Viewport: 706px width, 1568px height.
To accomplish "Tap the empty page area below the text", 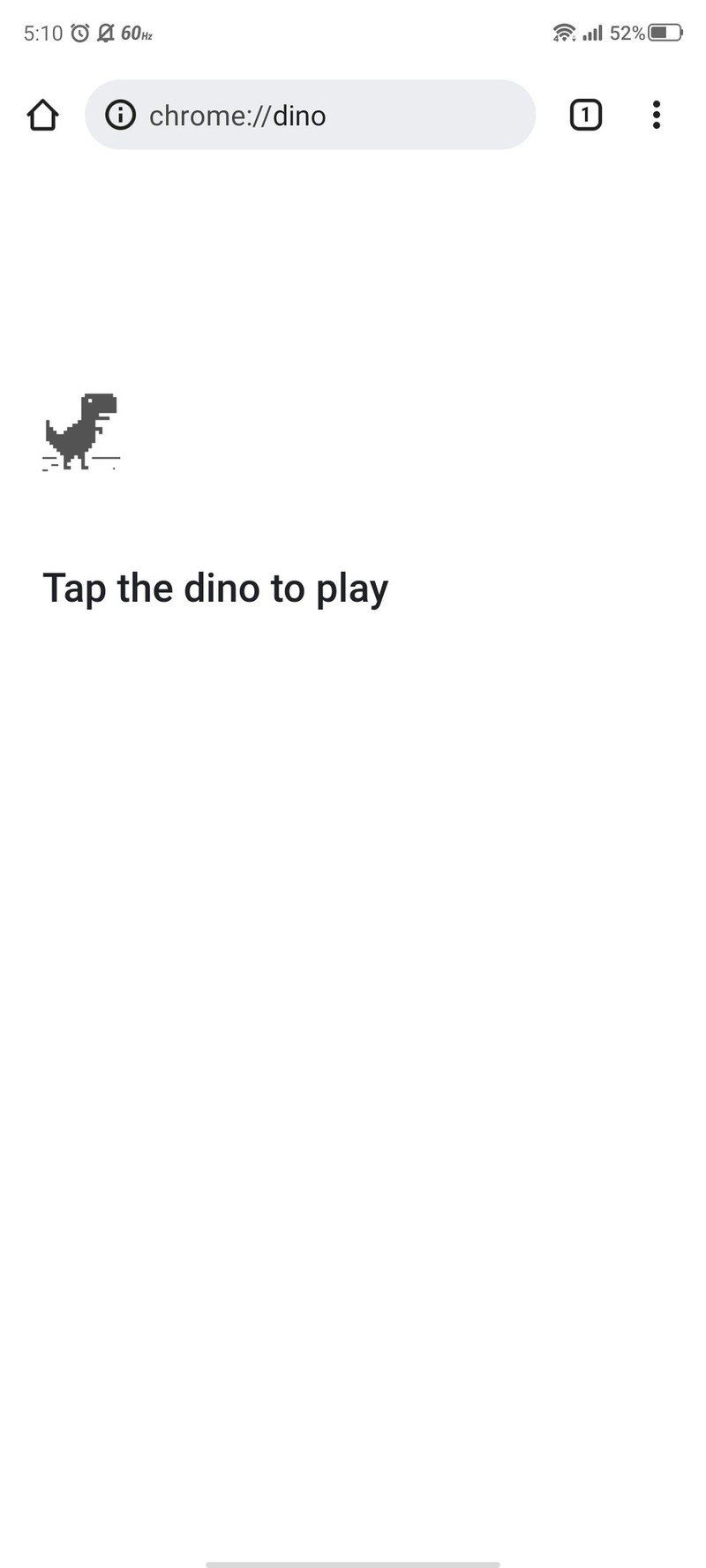I will 353,971.
